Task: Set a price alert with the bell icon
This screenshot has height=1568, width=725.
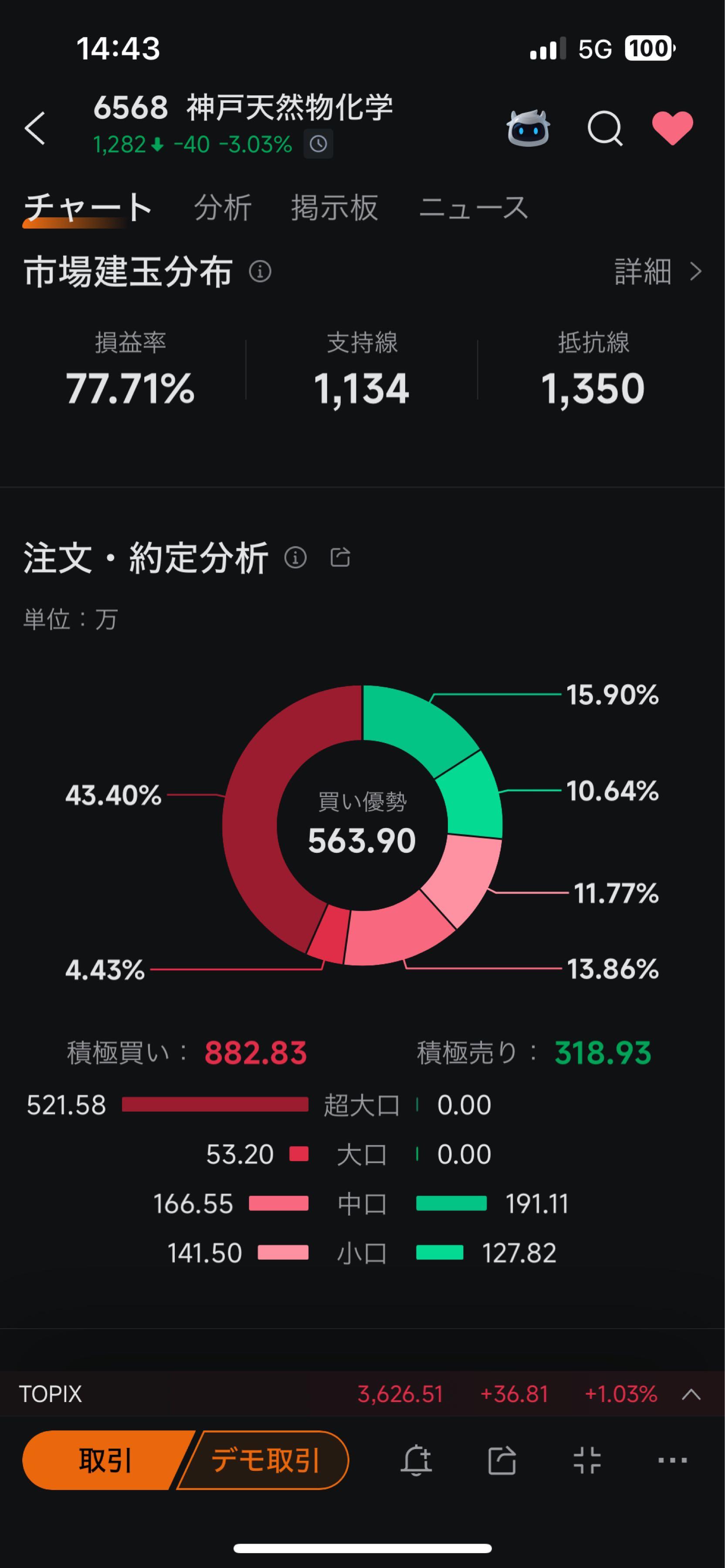Action: click(x=417, y=1460)
